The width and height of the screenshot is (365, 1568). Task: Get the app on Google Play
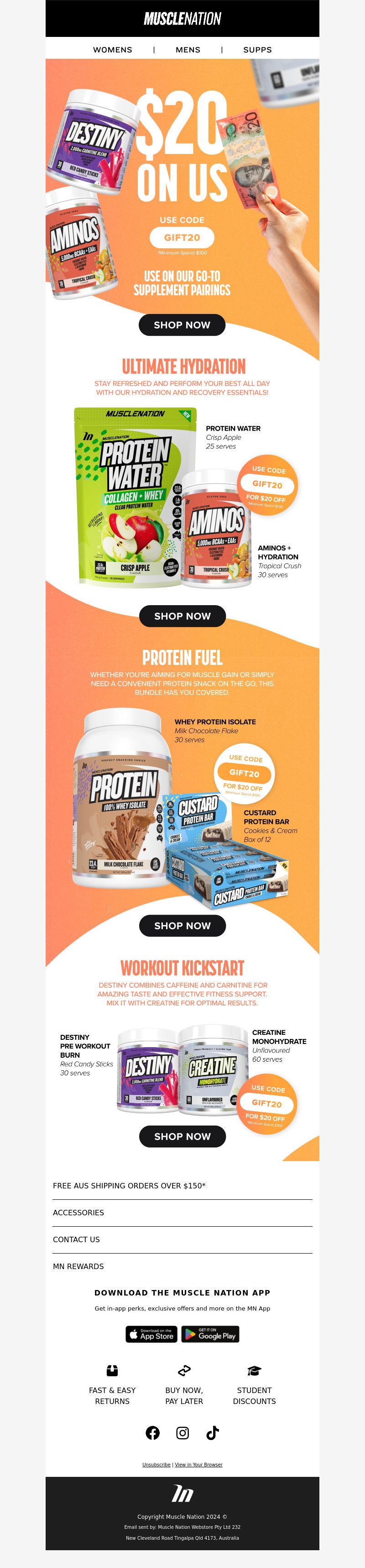(x=210, y=1334)
